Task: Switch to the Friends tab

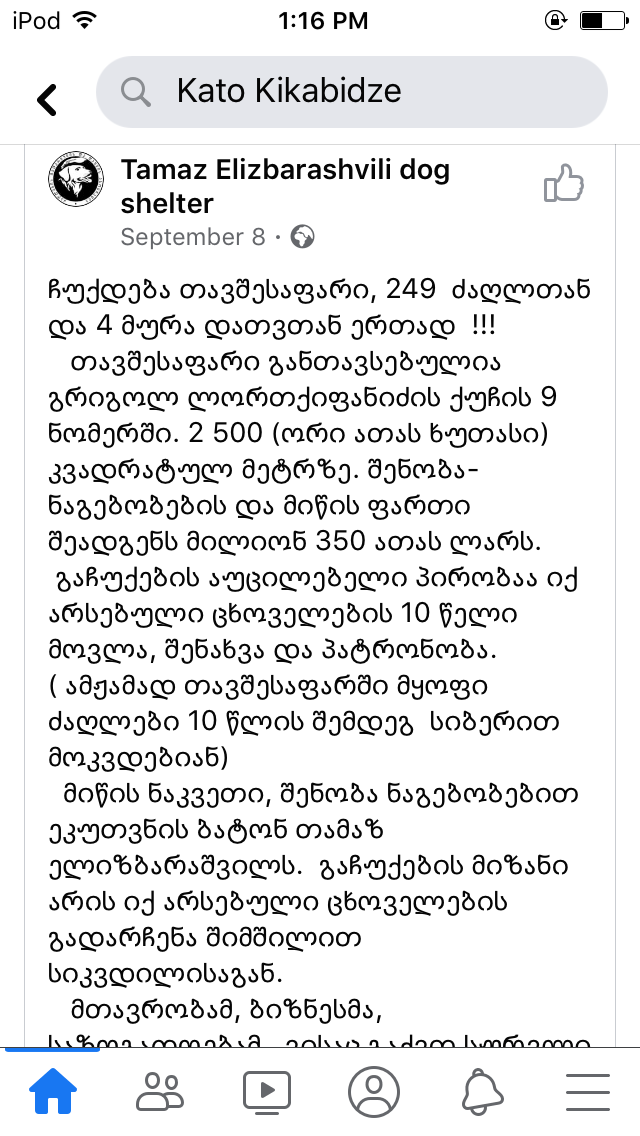Action: coord(160,1091)
